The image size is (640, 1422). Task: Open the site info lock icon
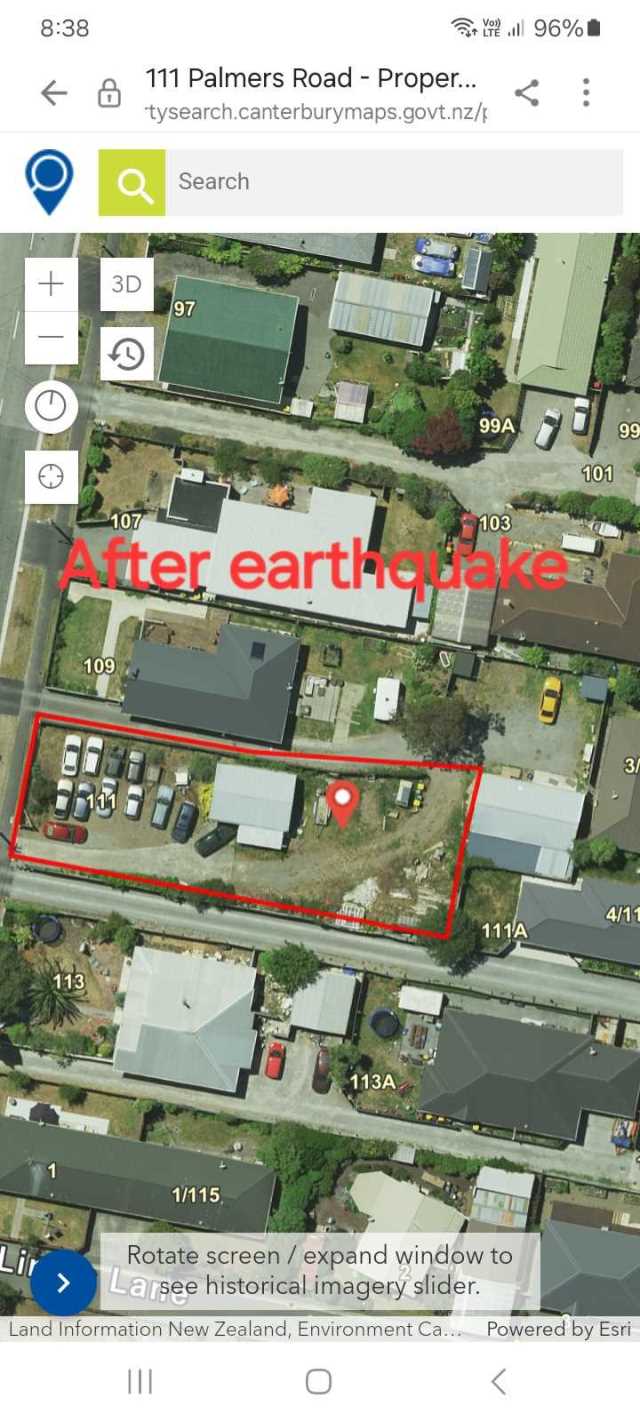pyautogui.click(x=108, y=93)
